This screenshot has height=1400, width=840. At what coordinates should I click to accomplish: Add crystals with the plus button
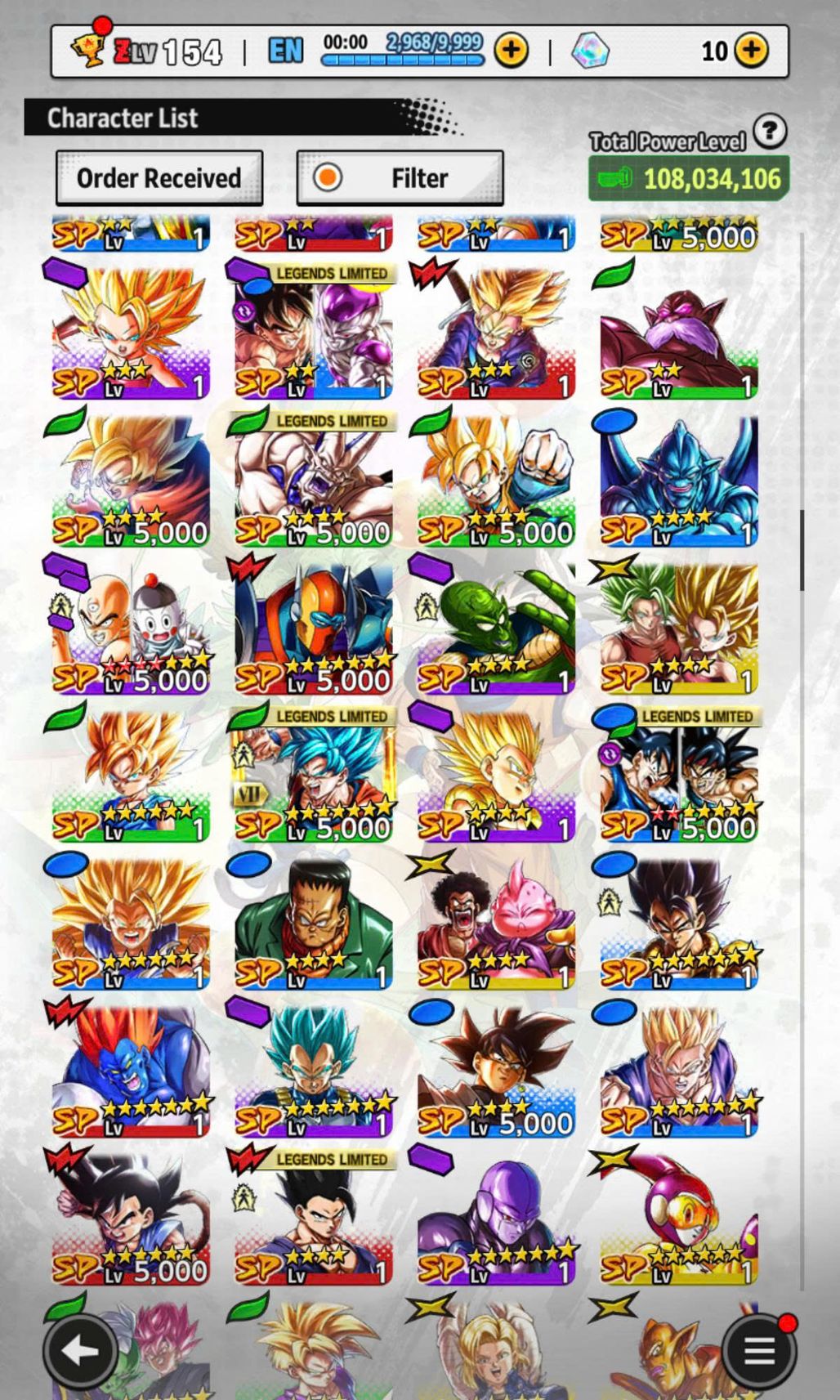pyautogui.click(x=751, y=51)
